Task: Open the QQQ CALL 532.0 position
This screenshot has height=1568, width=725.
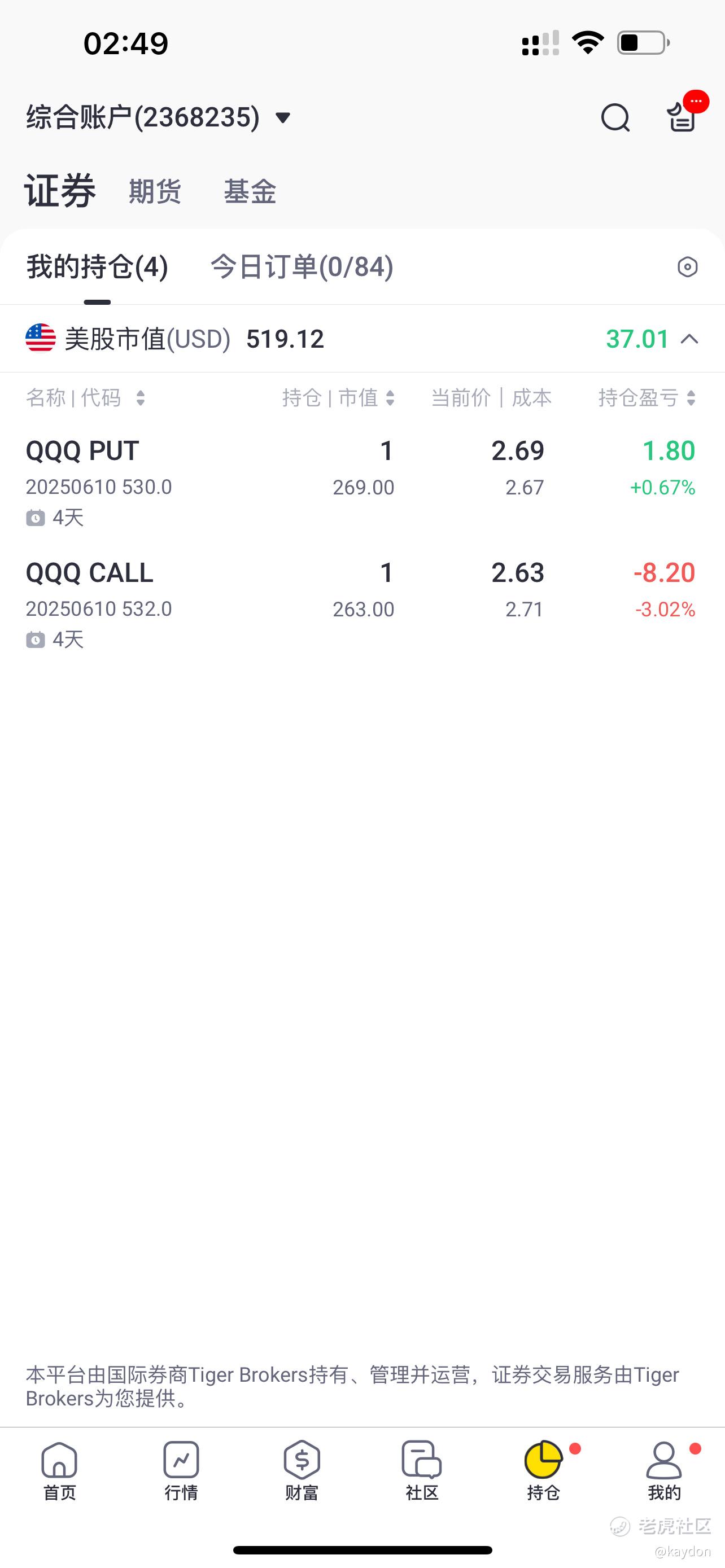Action: (362, 604)
